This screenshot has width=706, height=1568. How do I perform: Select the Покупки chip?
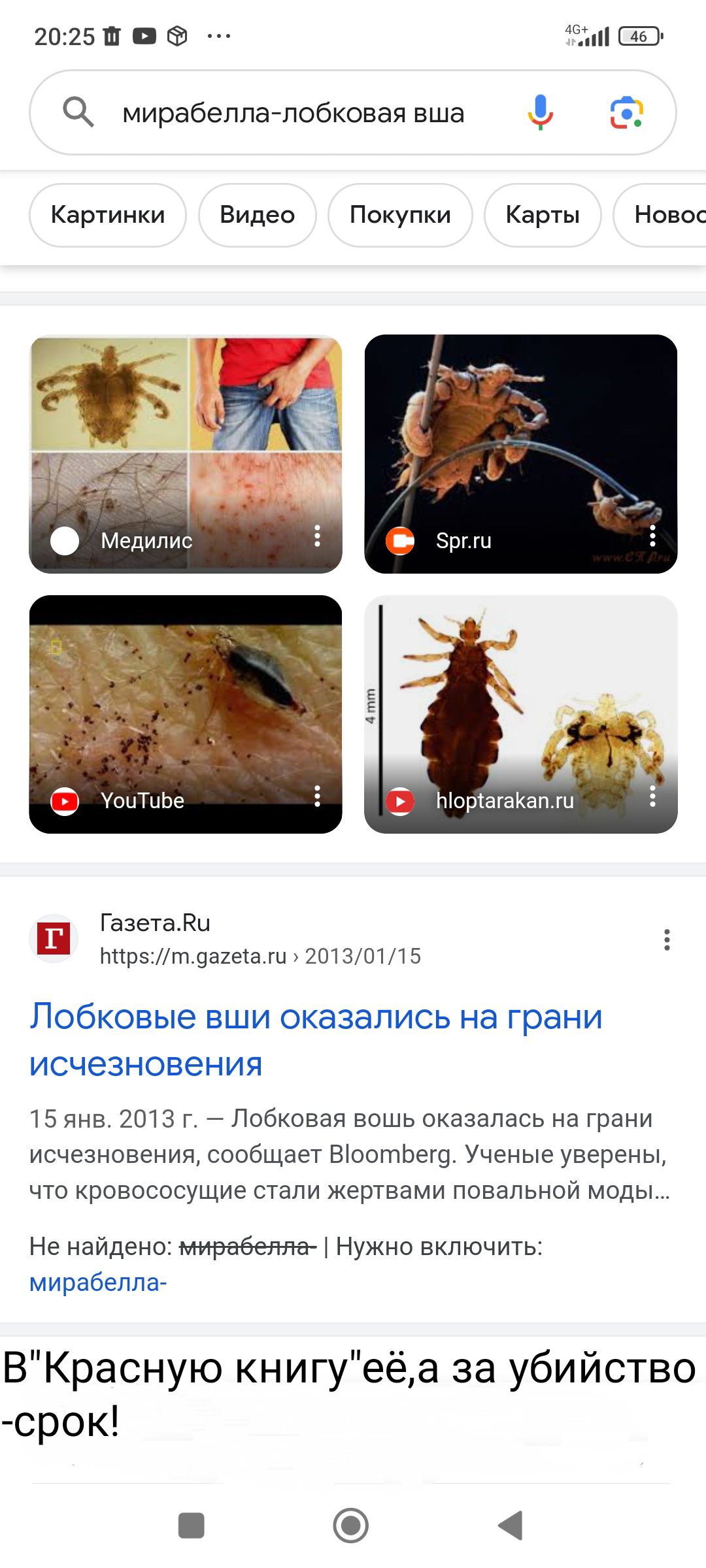(x=400, y=215)
